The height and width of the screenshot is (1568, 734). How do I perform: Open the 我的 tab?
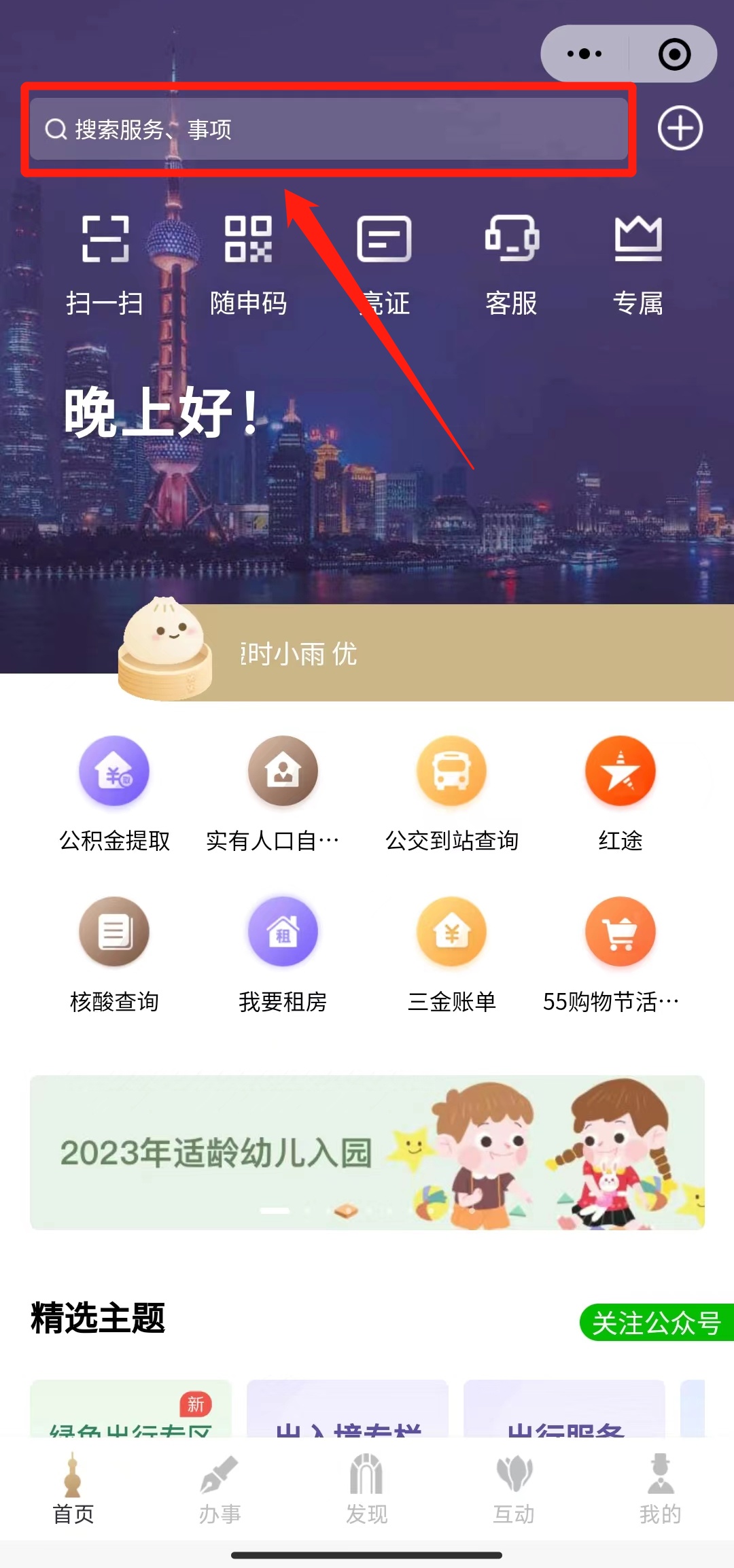660,1490
